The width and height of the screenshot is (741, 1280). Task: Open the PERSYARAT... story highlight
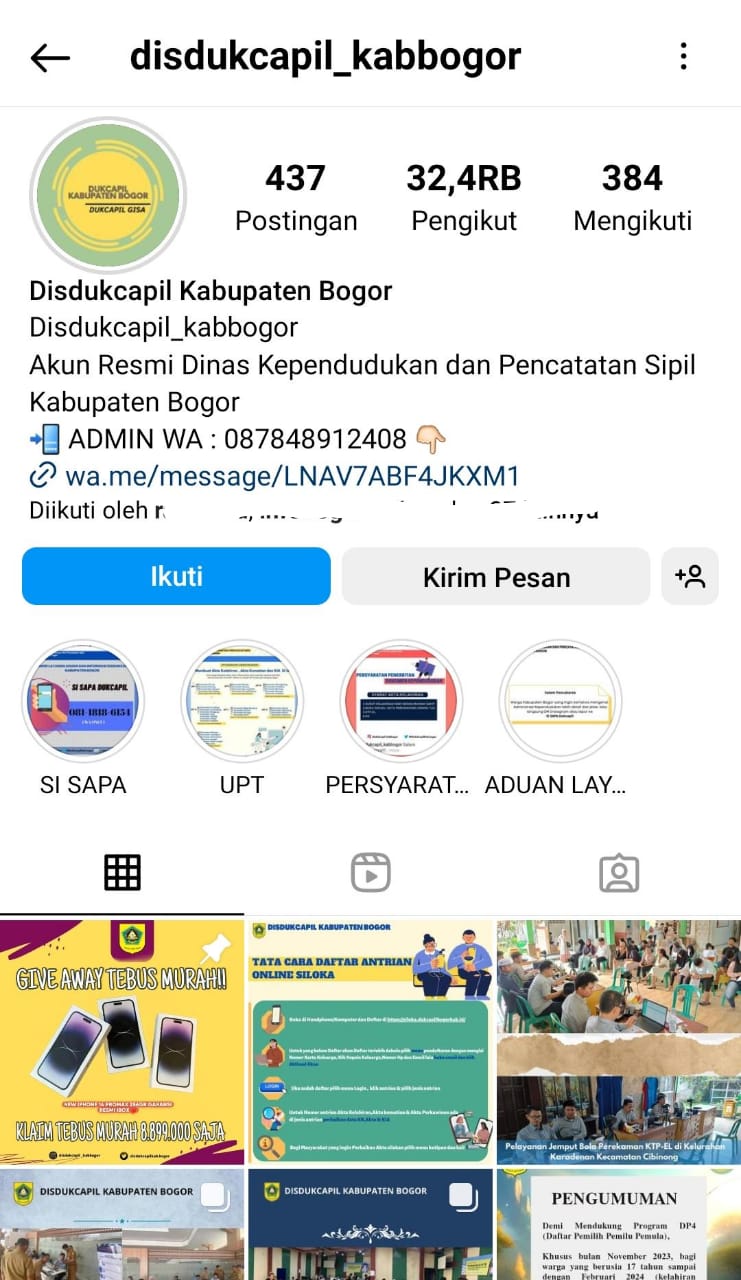click(401, 702)
